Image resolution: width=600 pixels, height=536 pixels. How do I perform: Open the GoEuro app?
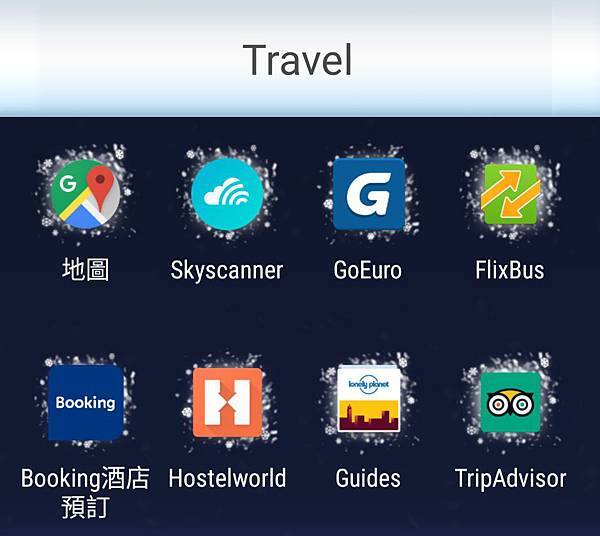click(x=368, y=195)
